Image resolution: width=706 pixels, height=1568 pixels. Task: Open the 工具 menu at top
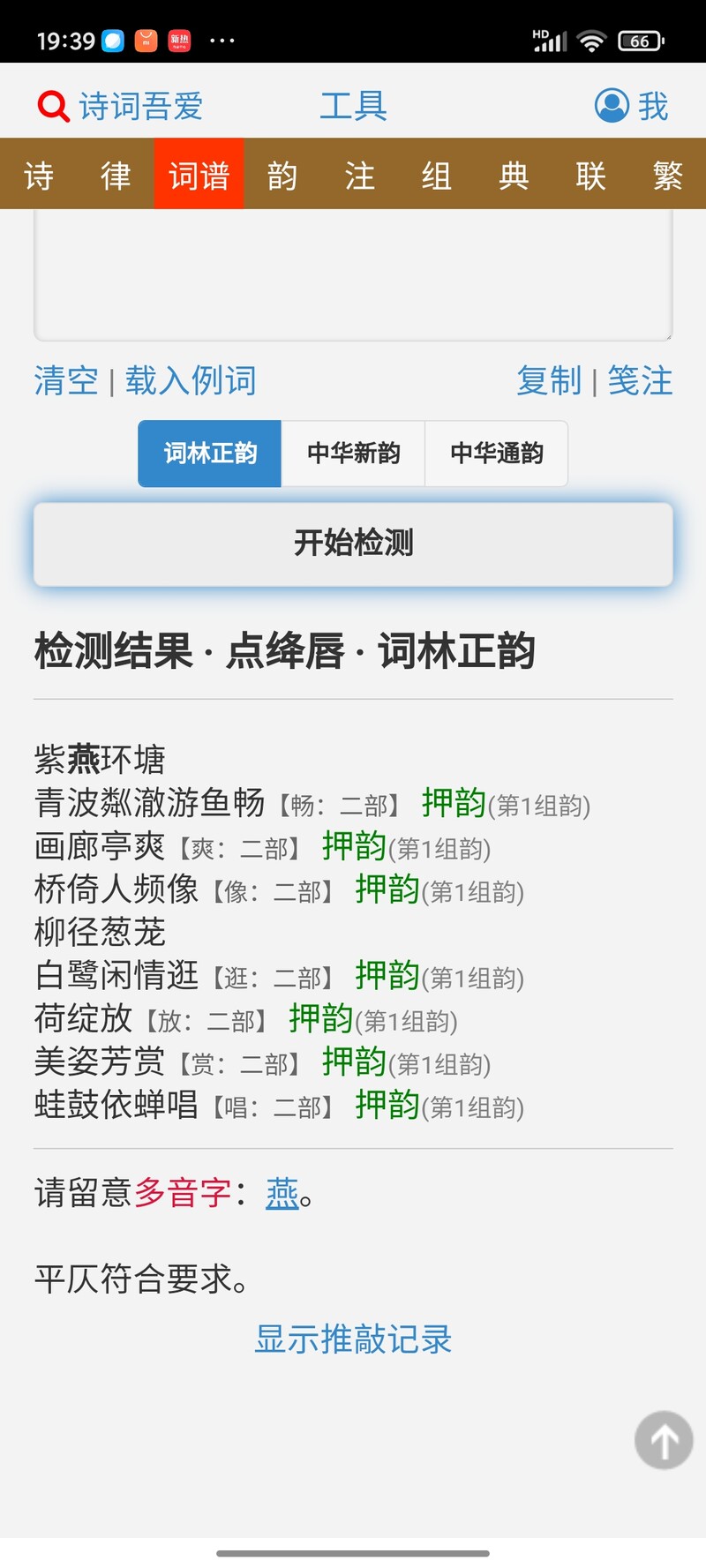click(x=353, y=106)
